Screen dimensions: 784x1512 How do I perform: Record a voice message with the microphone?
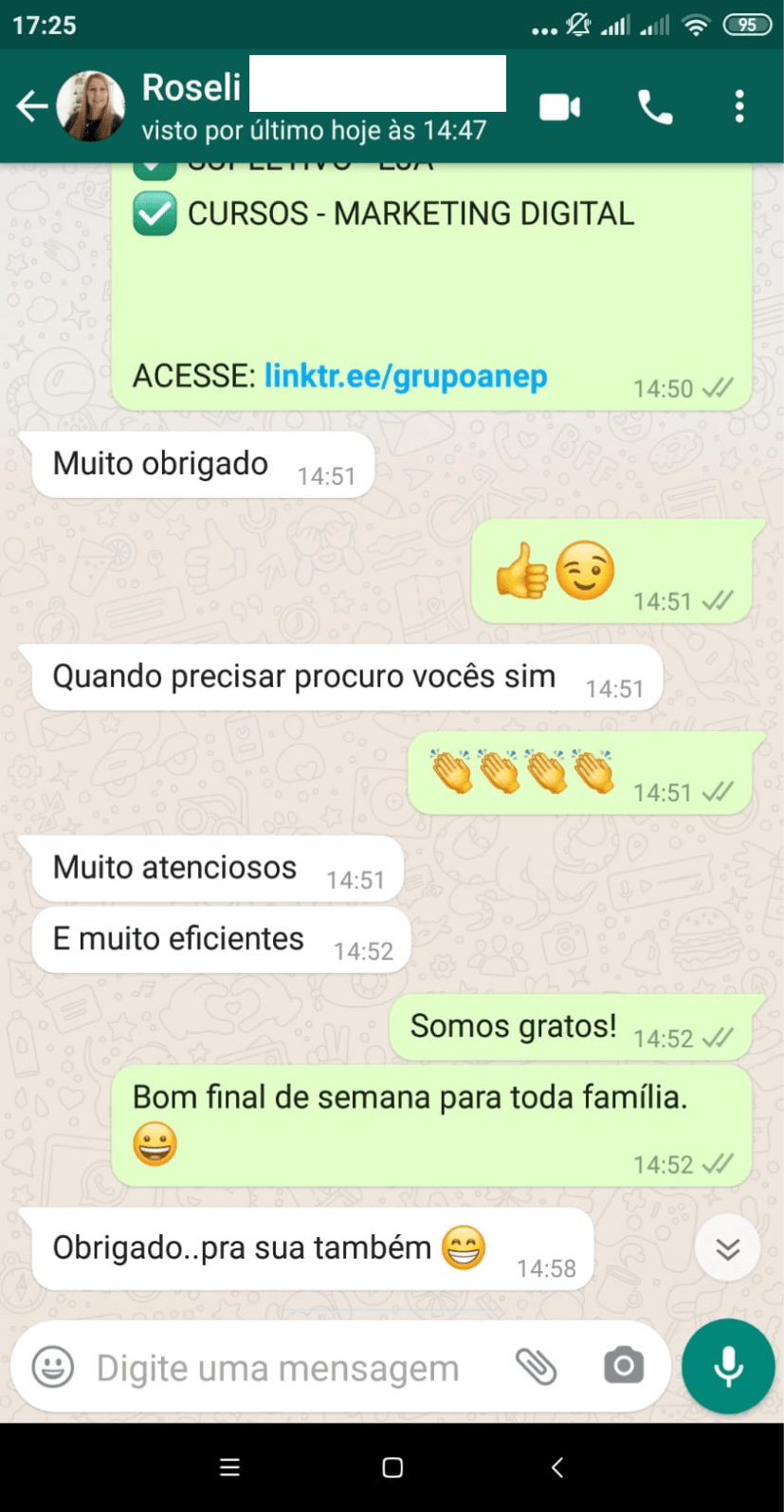[726, 1366]
